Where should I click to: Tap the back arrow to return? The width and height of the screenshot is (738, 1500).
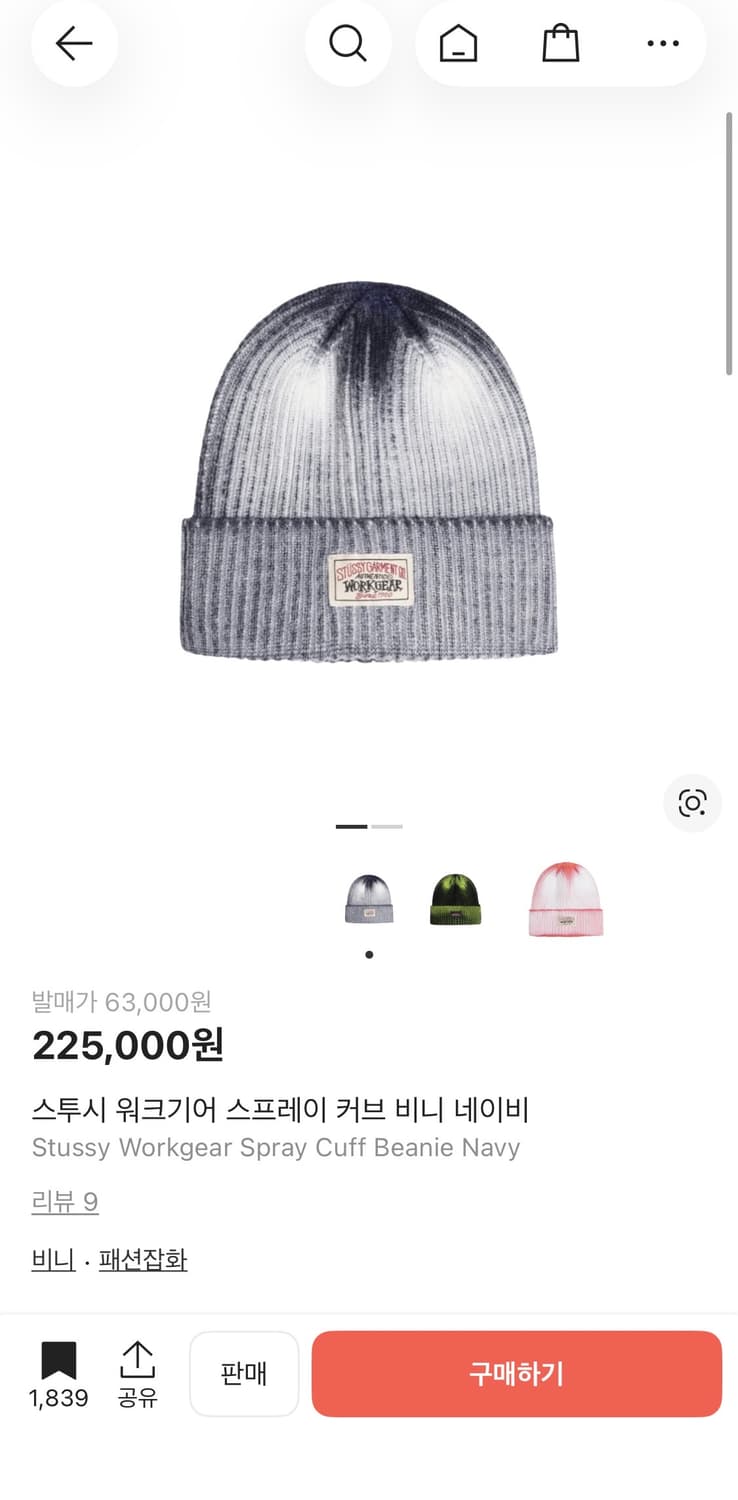click(x=75, y=44)
